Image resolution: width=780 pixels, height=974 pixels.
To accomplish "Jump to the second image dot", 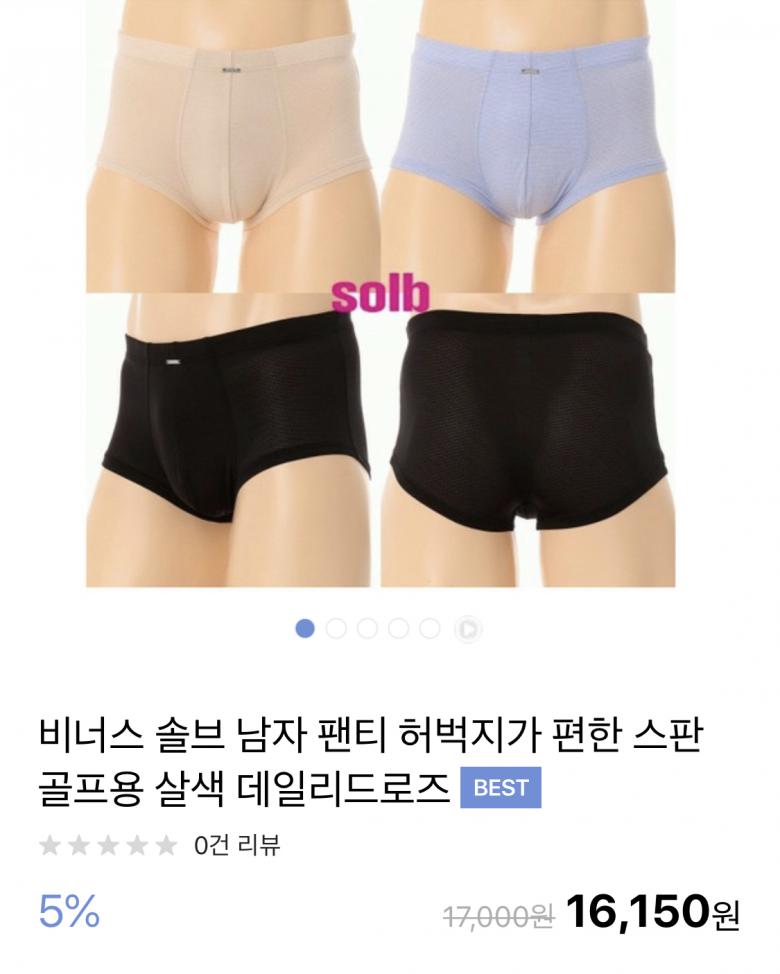I will (336, 628).
